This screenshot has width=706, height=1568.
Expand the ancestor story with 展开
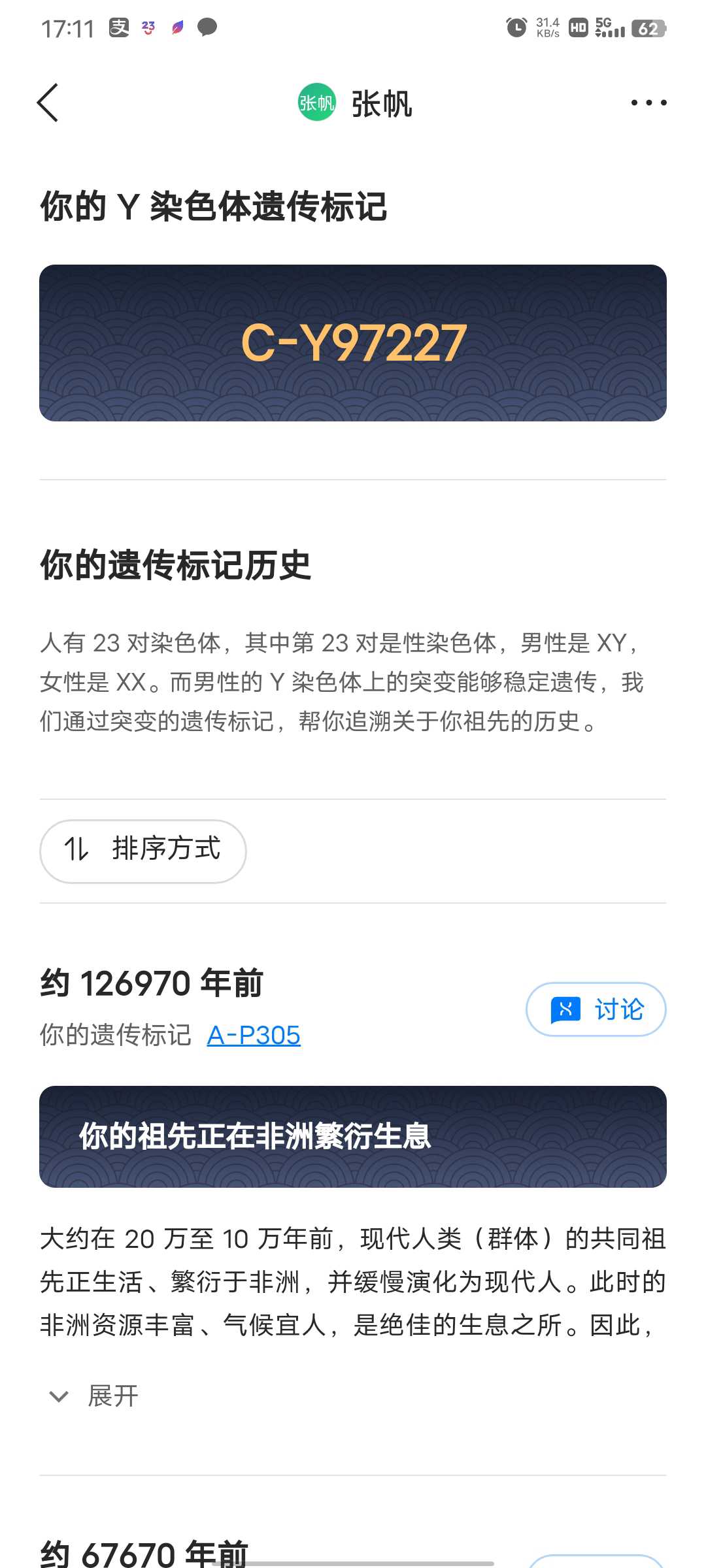pyautogui.click(x=94, y=1396)
